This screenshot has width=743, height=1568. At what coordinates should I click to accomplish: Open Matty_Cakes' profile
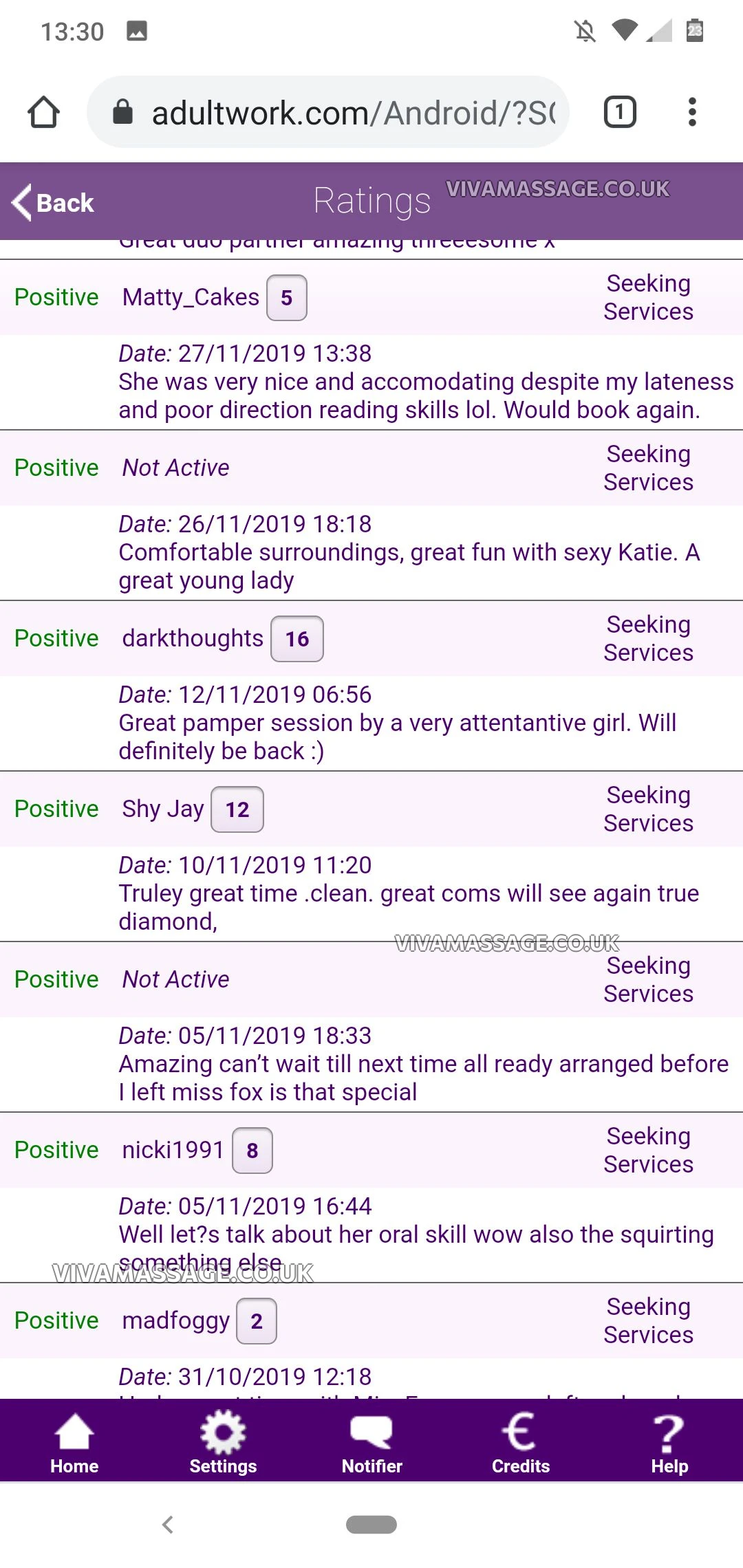[191, 297]
